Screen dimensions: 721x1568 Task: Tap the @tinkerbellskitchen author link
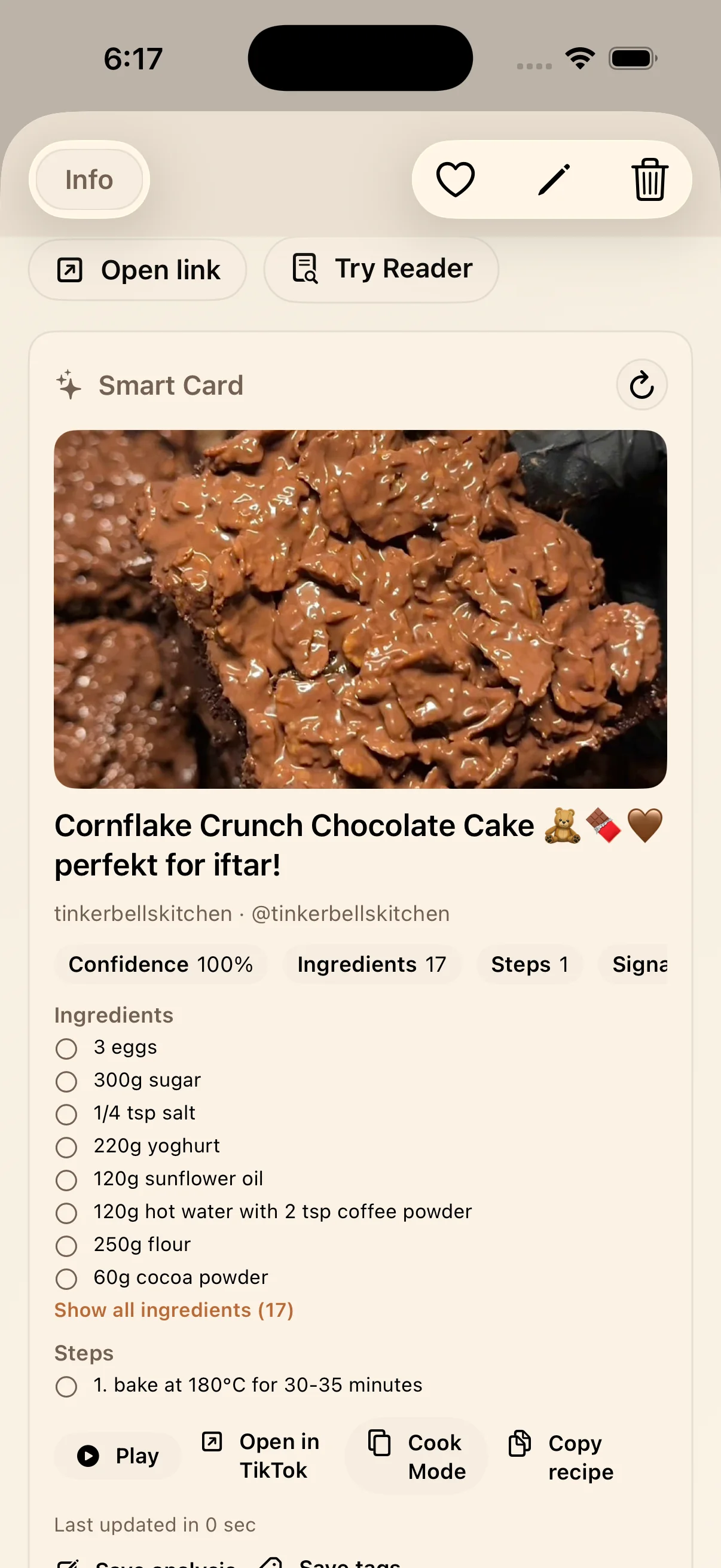pyautogui.click(x=350, y=913)
